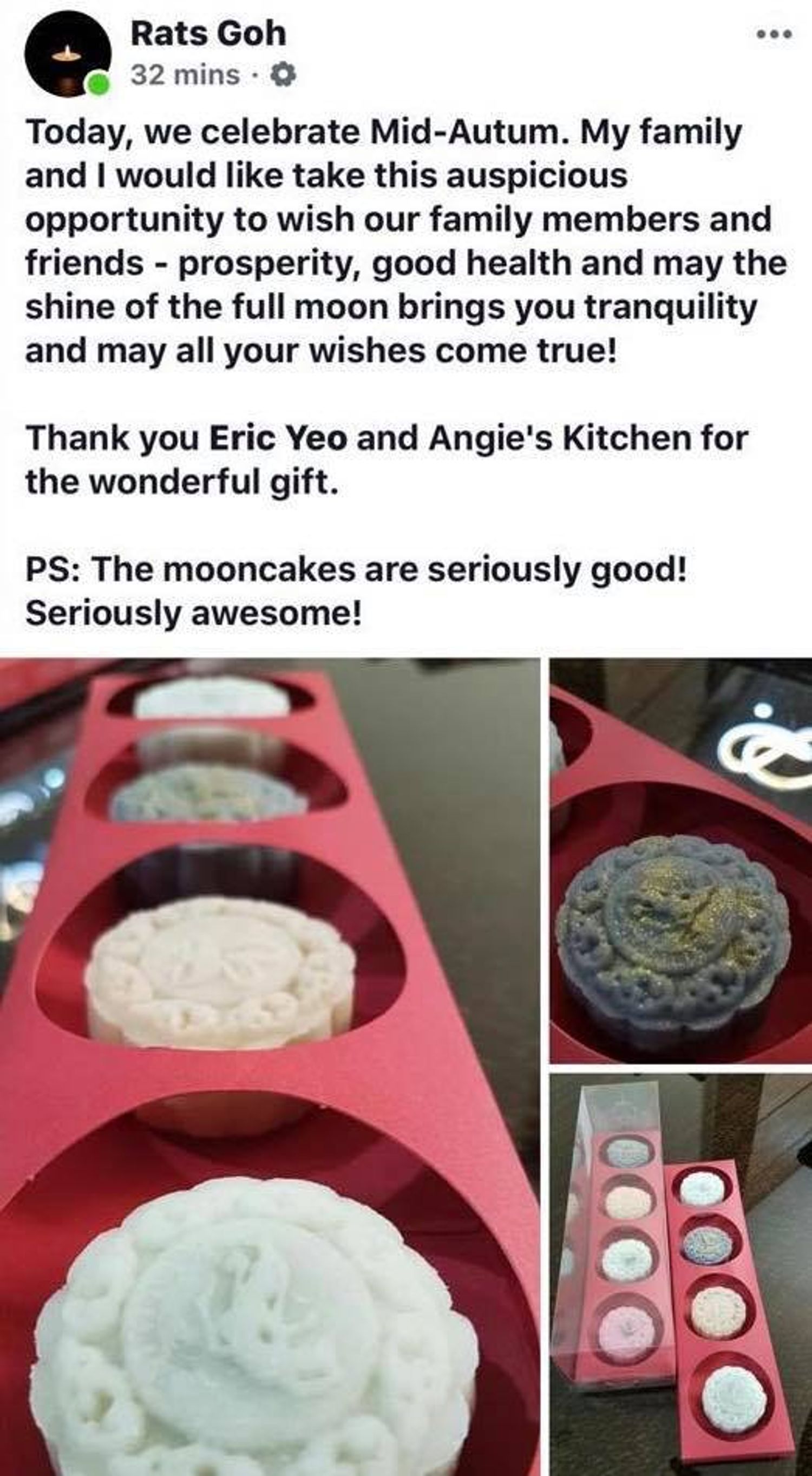This screenshot has height=1476, width=812.
Task: Open the three-dot post options menu
Action: point(774,35)
